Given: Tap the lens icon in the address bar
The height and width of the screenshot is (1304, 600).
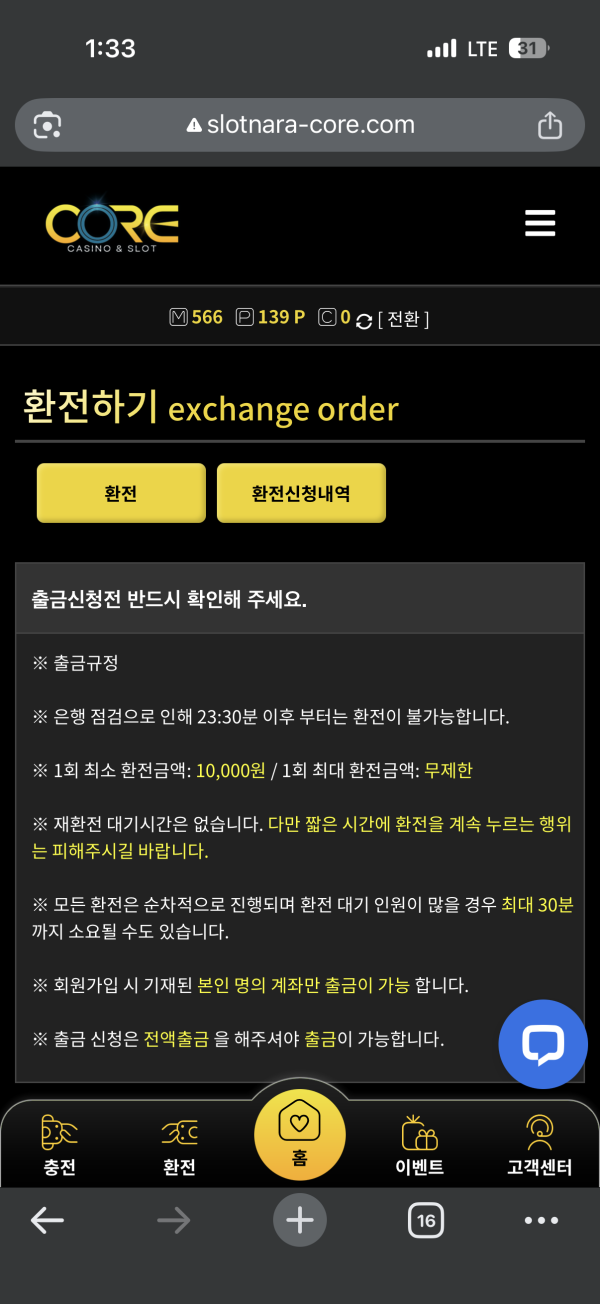Looking at the screenshot, I should 47,125.
